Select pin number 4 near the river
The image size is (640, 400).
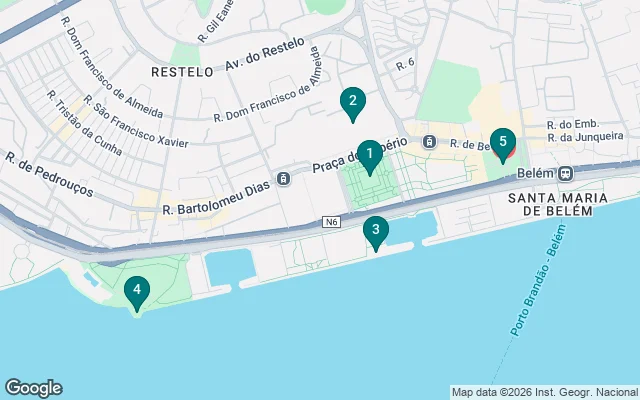click(x=137, y=291)
